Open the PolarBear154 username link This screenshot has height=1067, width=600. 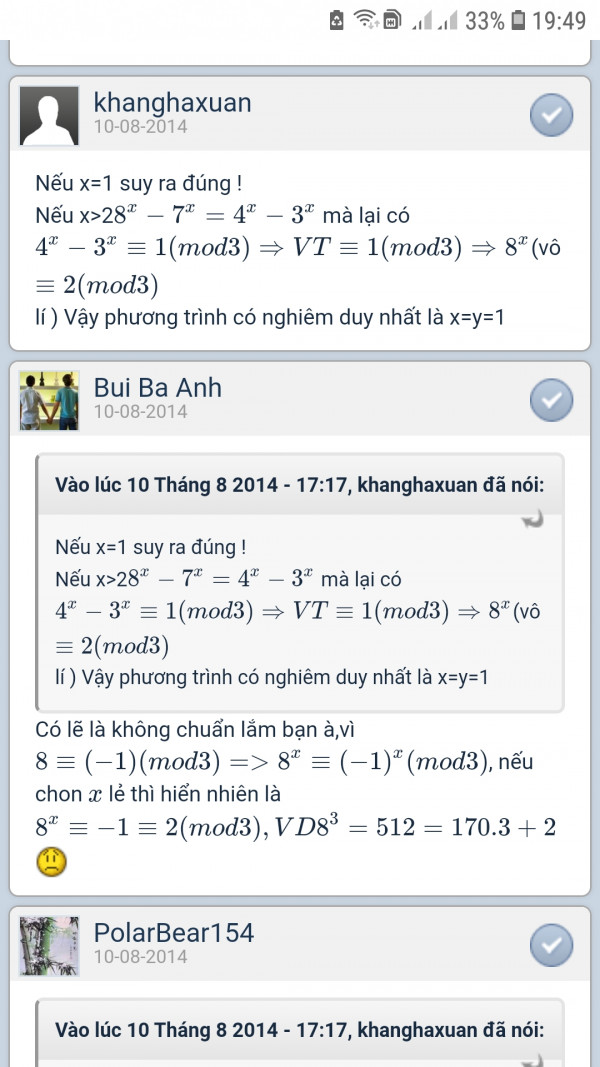point(174,932)
